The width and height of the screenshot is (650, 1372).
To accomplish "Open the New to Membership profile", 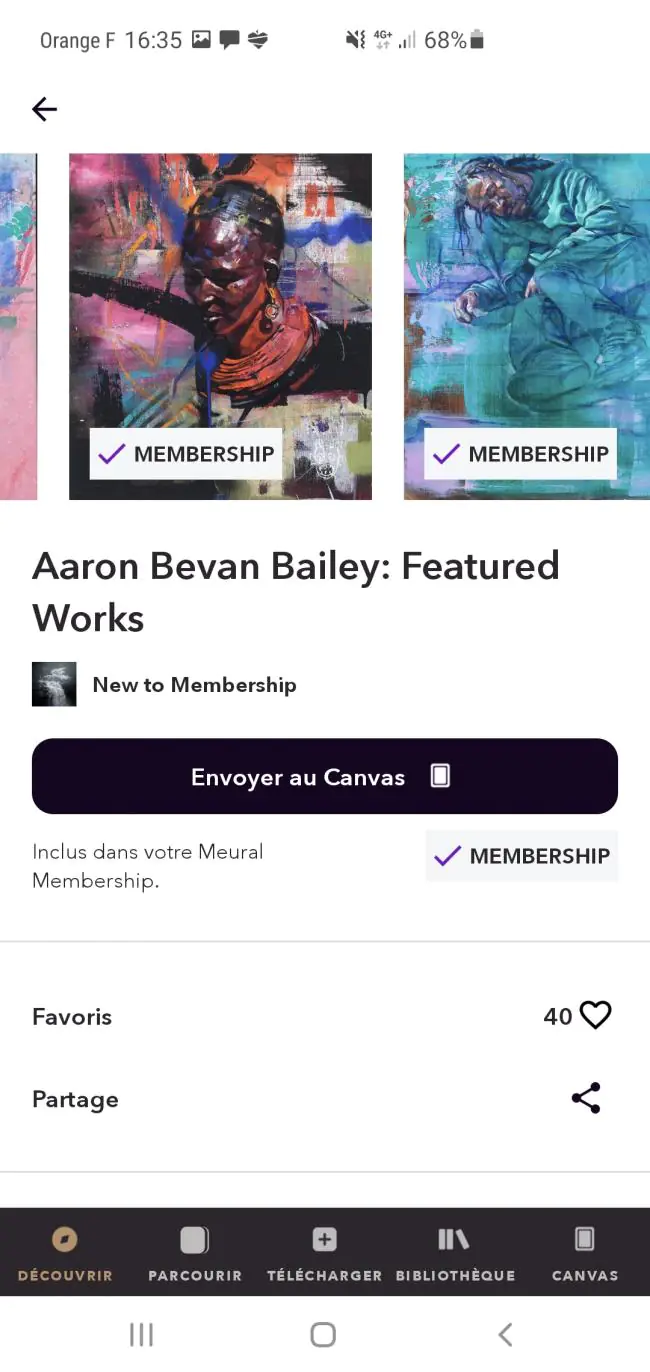I will coord(165,685).
